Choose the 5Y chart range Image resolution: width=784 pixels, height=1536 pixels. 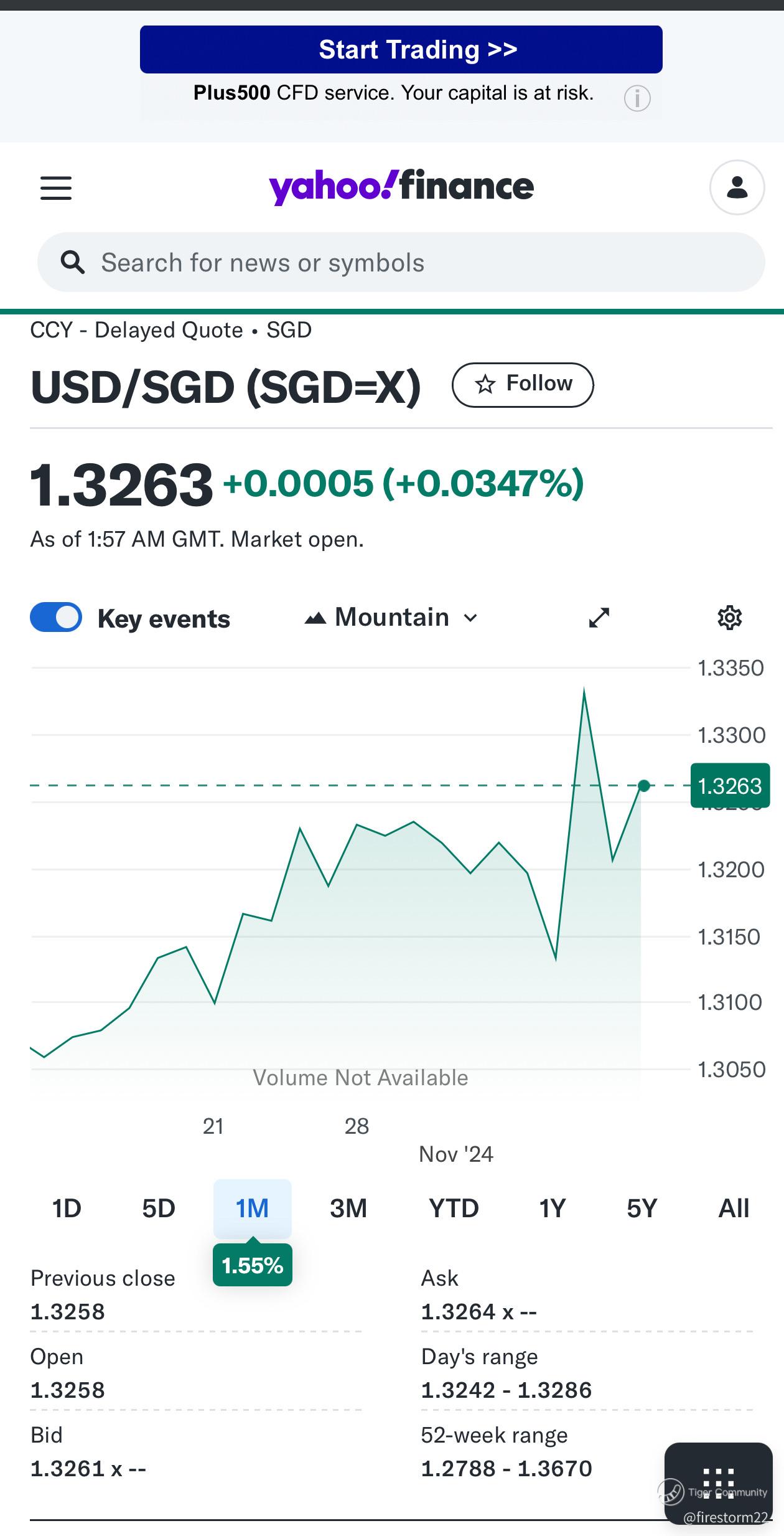click(642, 1209)
